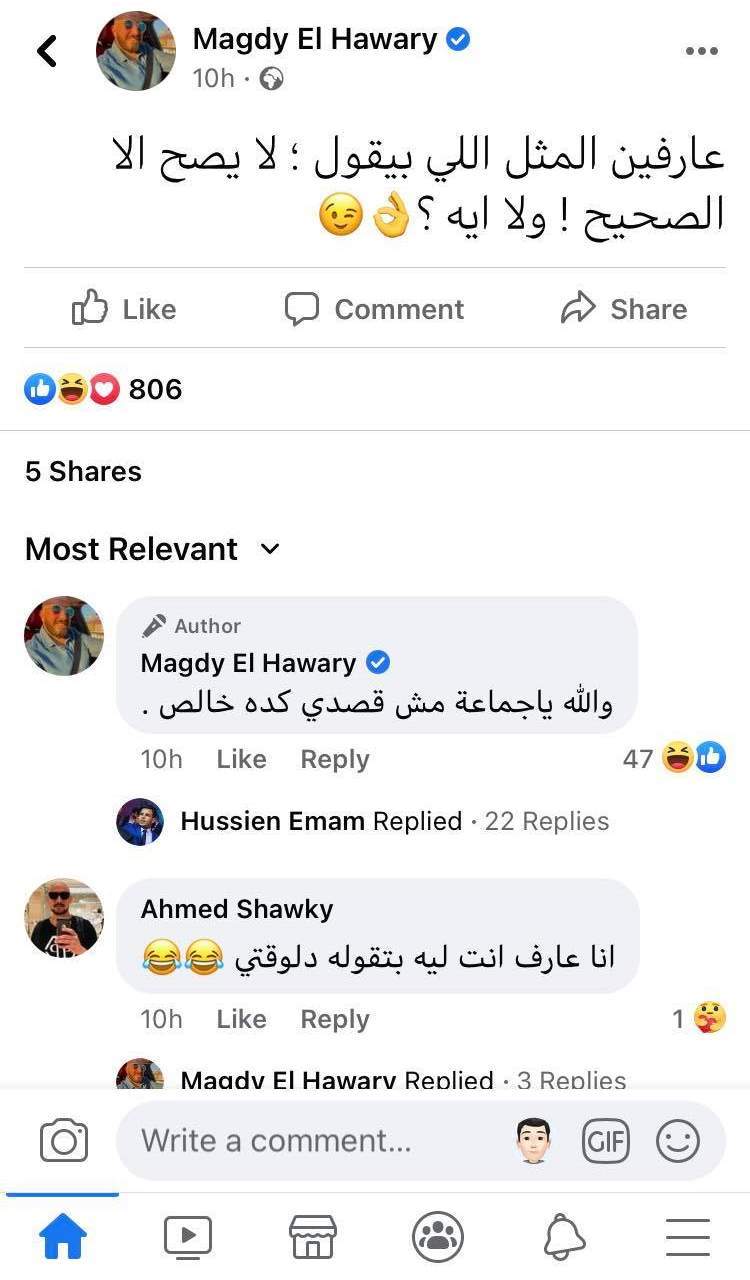
Task: Open the emoji smiley picker
Action: [678, 1141]
